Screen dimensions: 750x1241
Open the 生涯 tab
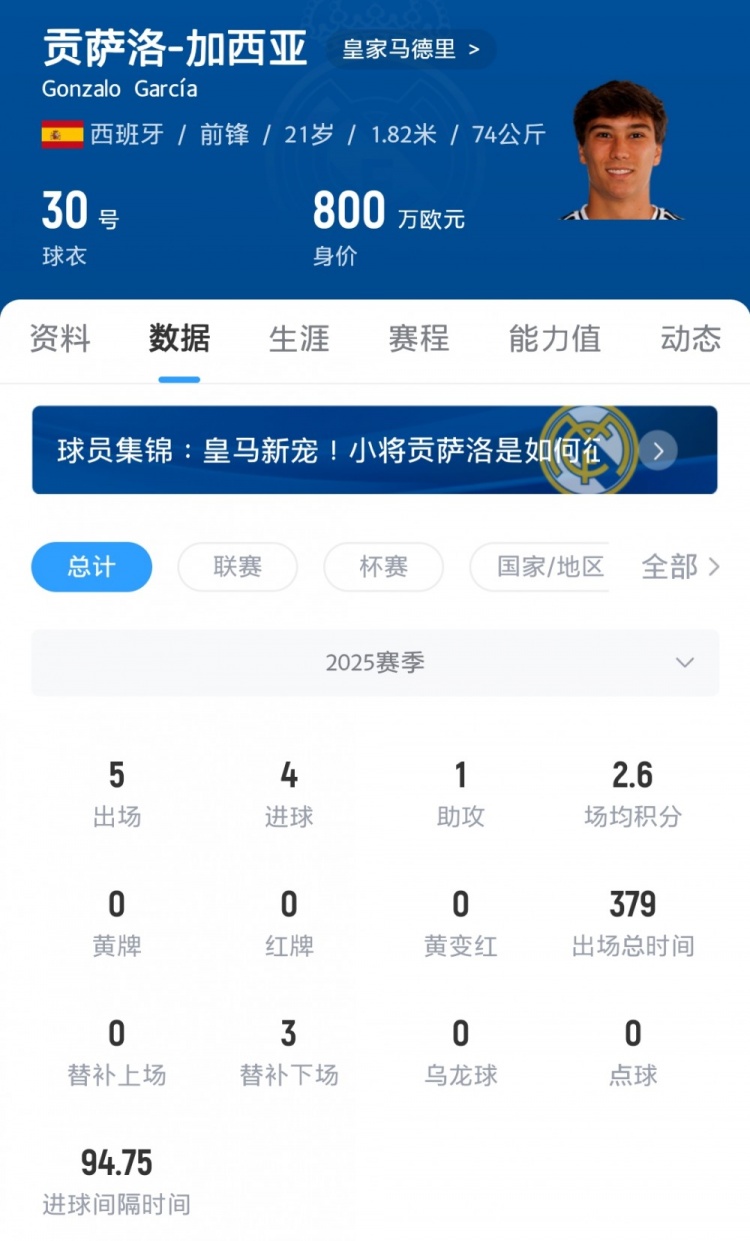tap(299, 339)
